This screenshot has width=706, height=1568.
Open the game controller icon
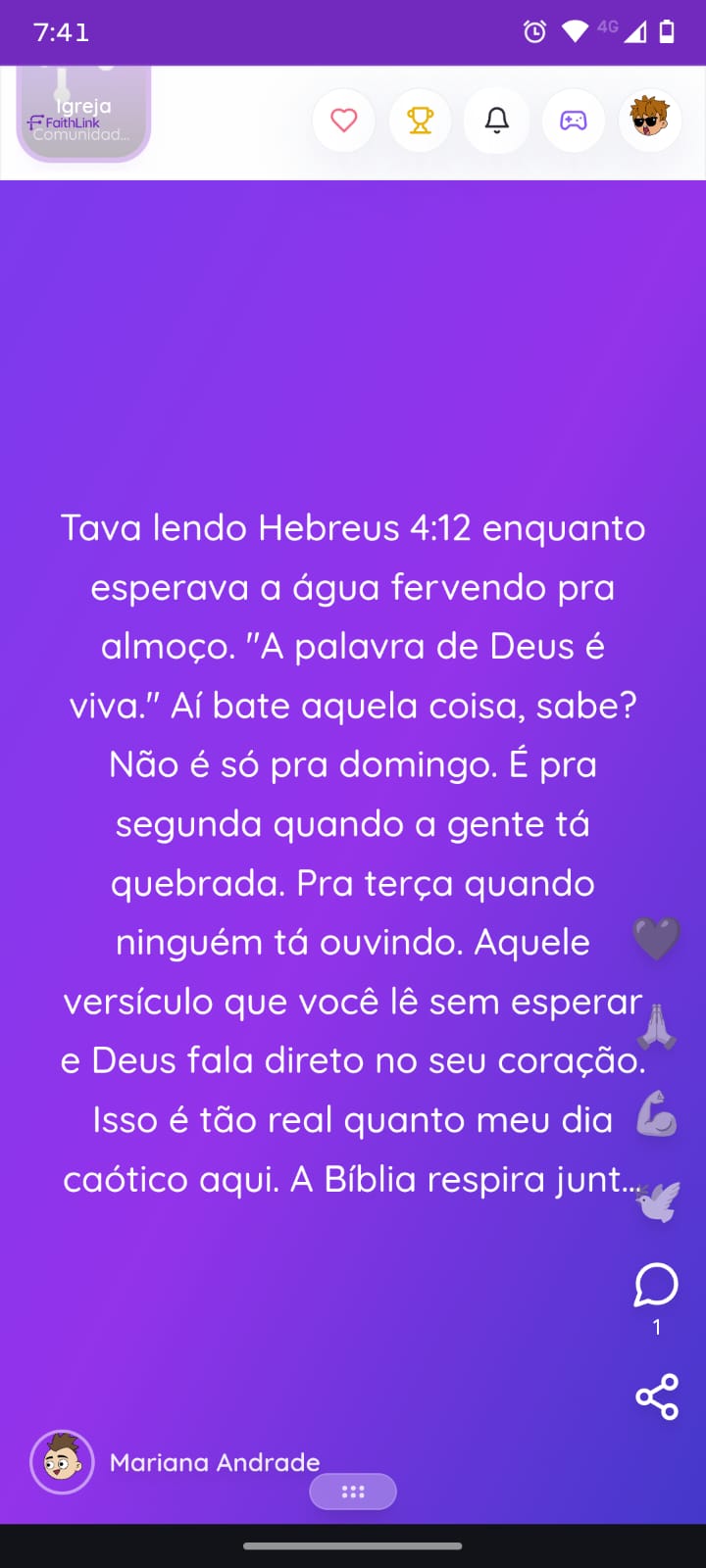574,121
